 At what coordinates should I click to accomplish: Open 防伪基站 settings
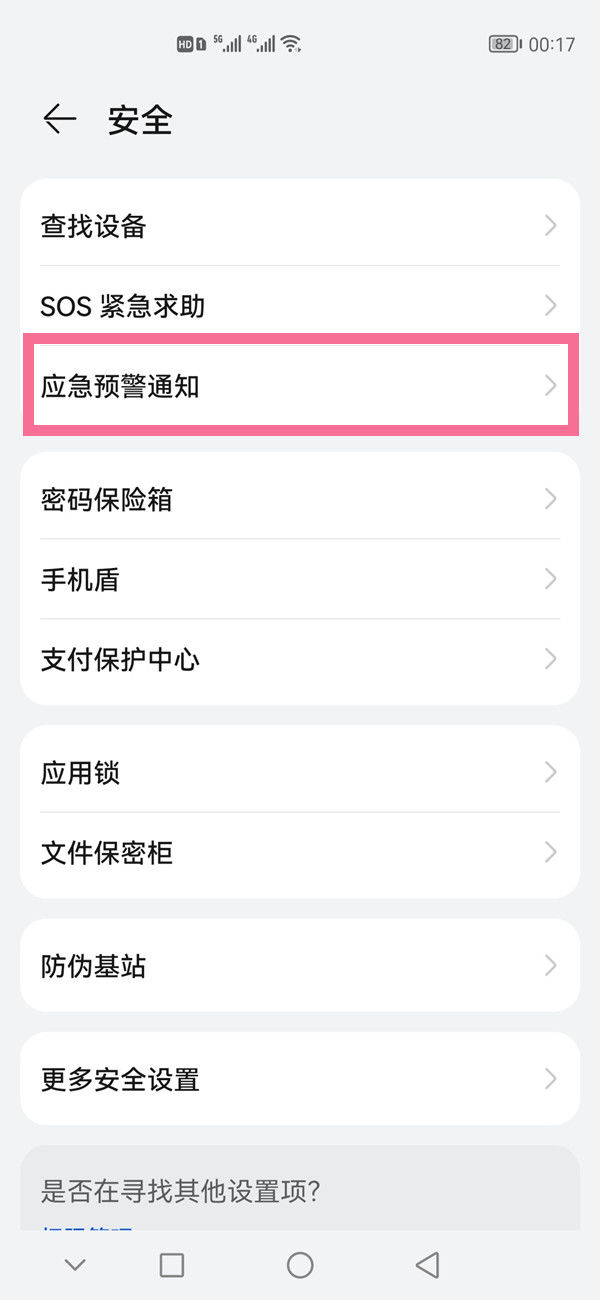300,966
